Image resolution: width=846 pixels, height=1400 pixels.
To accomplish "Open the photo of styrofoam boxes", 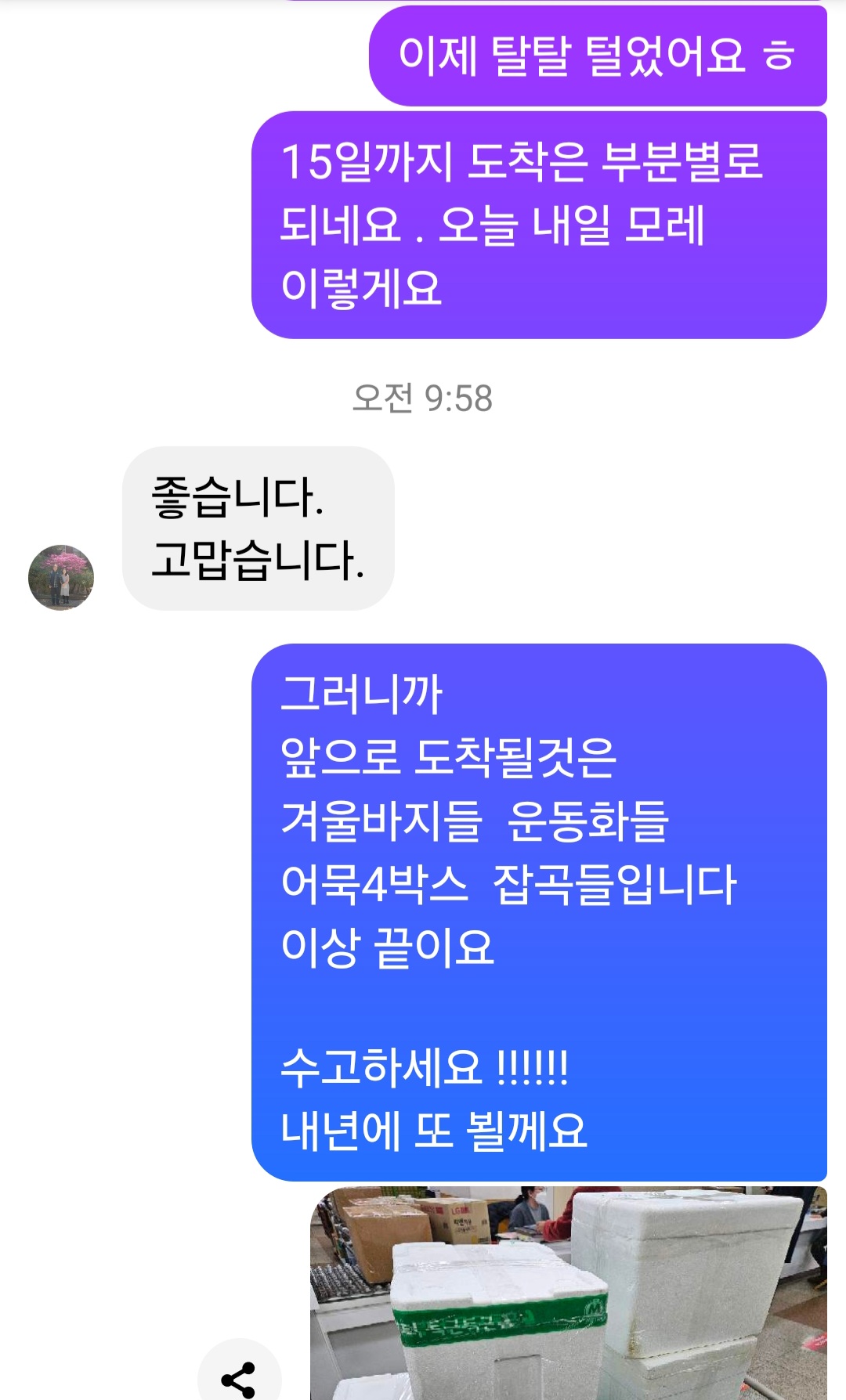I will [x=568, y=1293].
